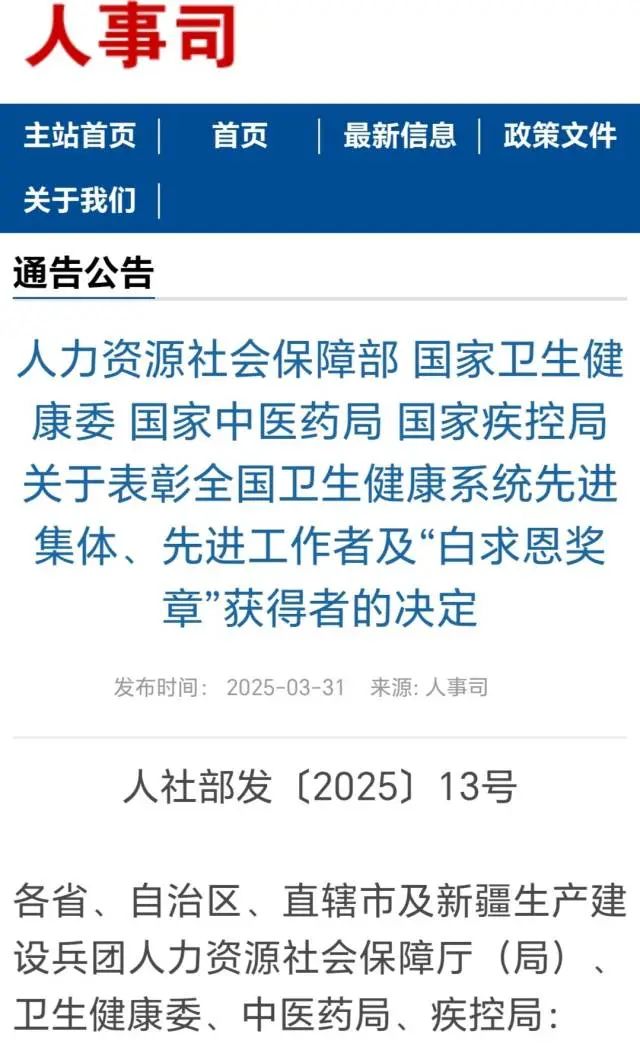Switch to 最新信息 section
This screenshot has width=640, height=1047.
[399, 136]
